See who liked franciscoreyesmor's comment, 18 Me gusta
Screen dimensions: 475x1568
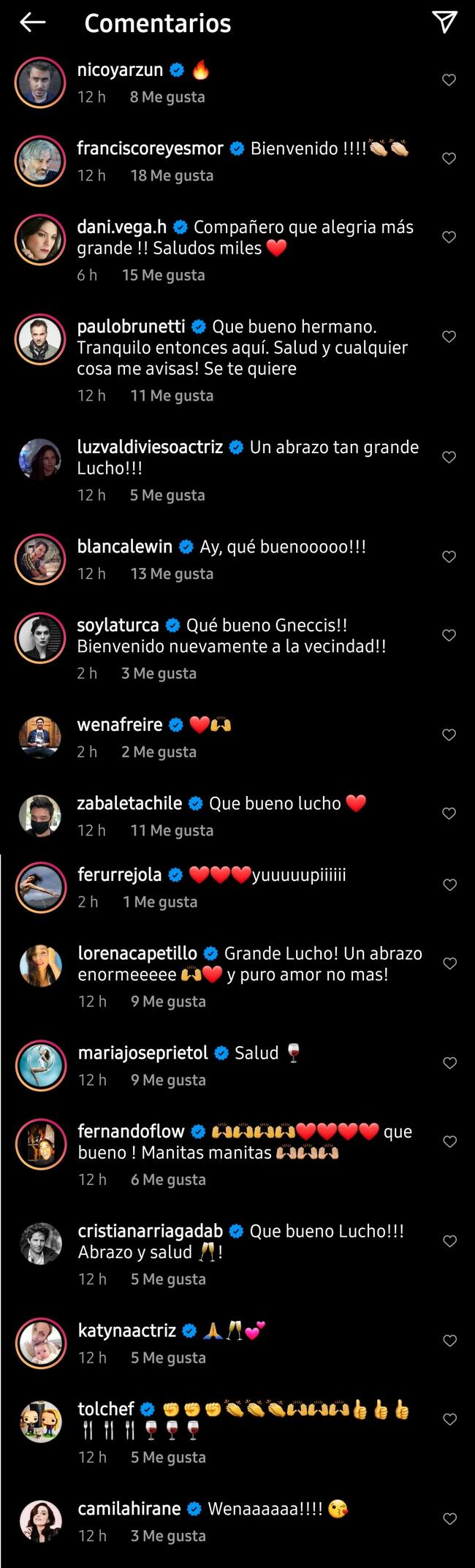pos(172,175)
